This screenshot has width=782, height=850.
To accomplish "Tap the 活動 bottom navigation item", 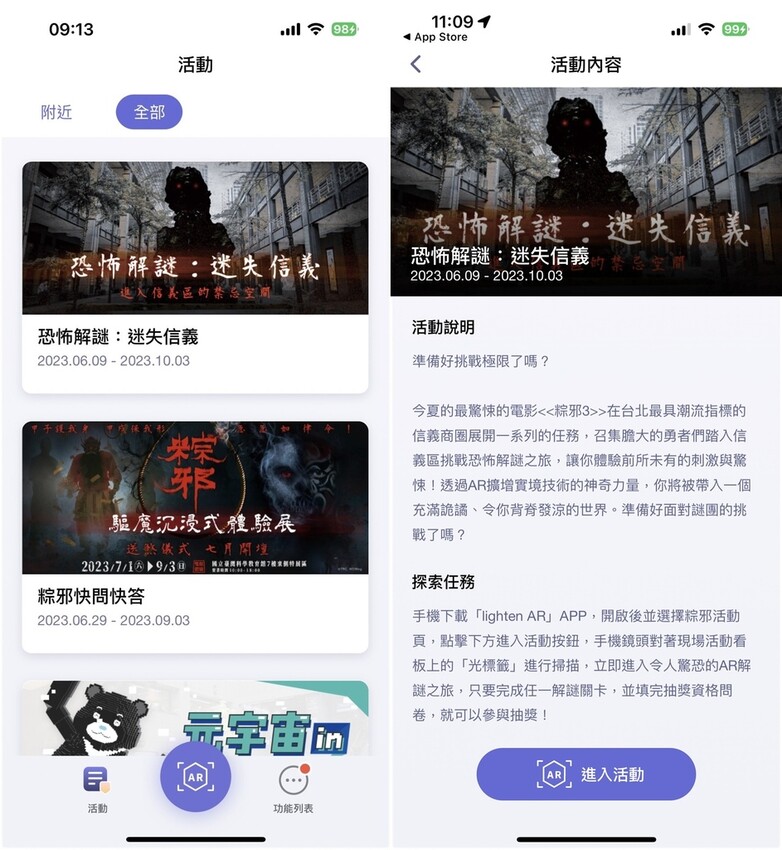I will pos(97,788).
